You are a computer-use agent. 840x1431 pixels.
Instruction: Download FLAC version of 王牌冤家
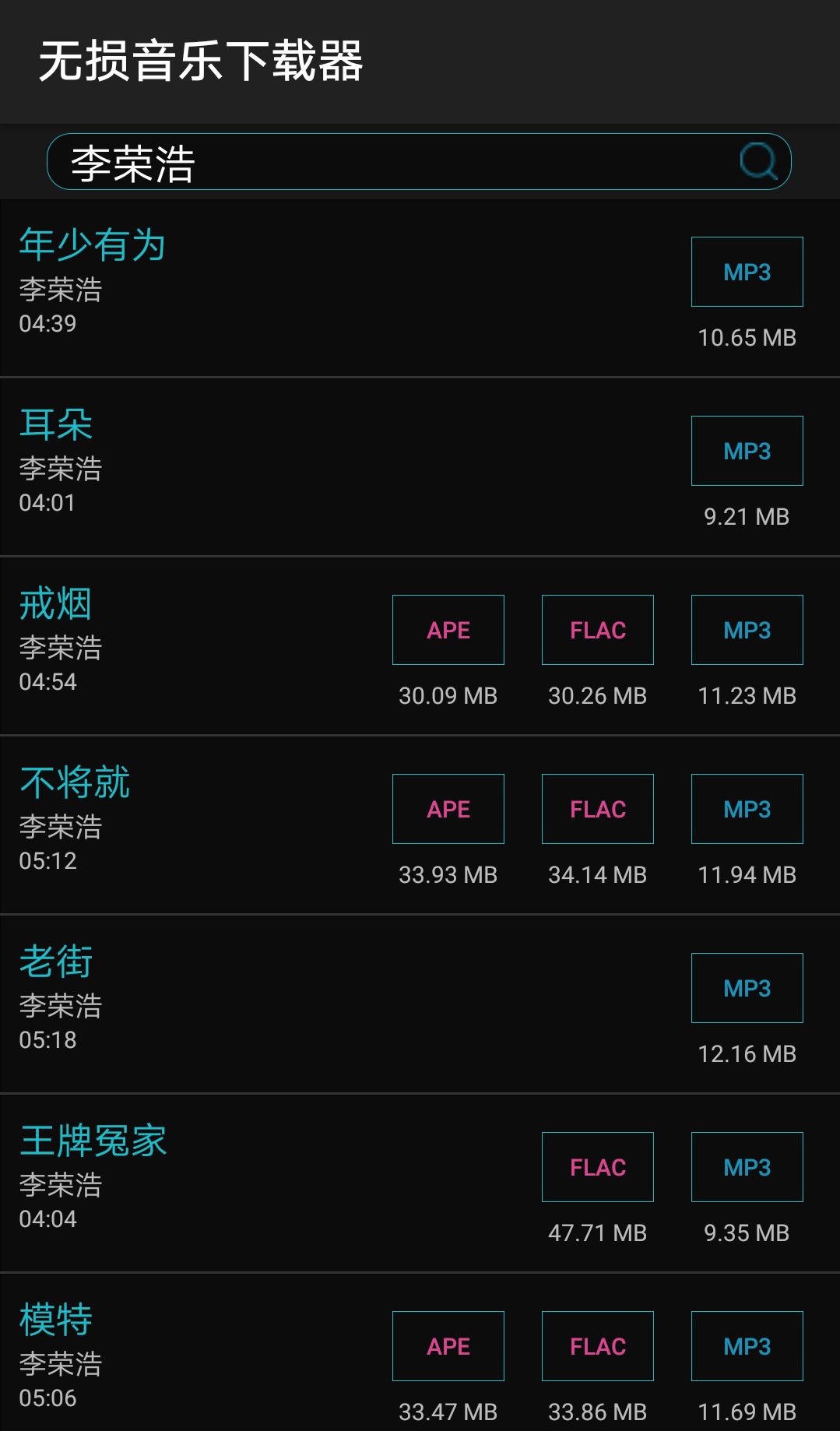click(596, 1166)
